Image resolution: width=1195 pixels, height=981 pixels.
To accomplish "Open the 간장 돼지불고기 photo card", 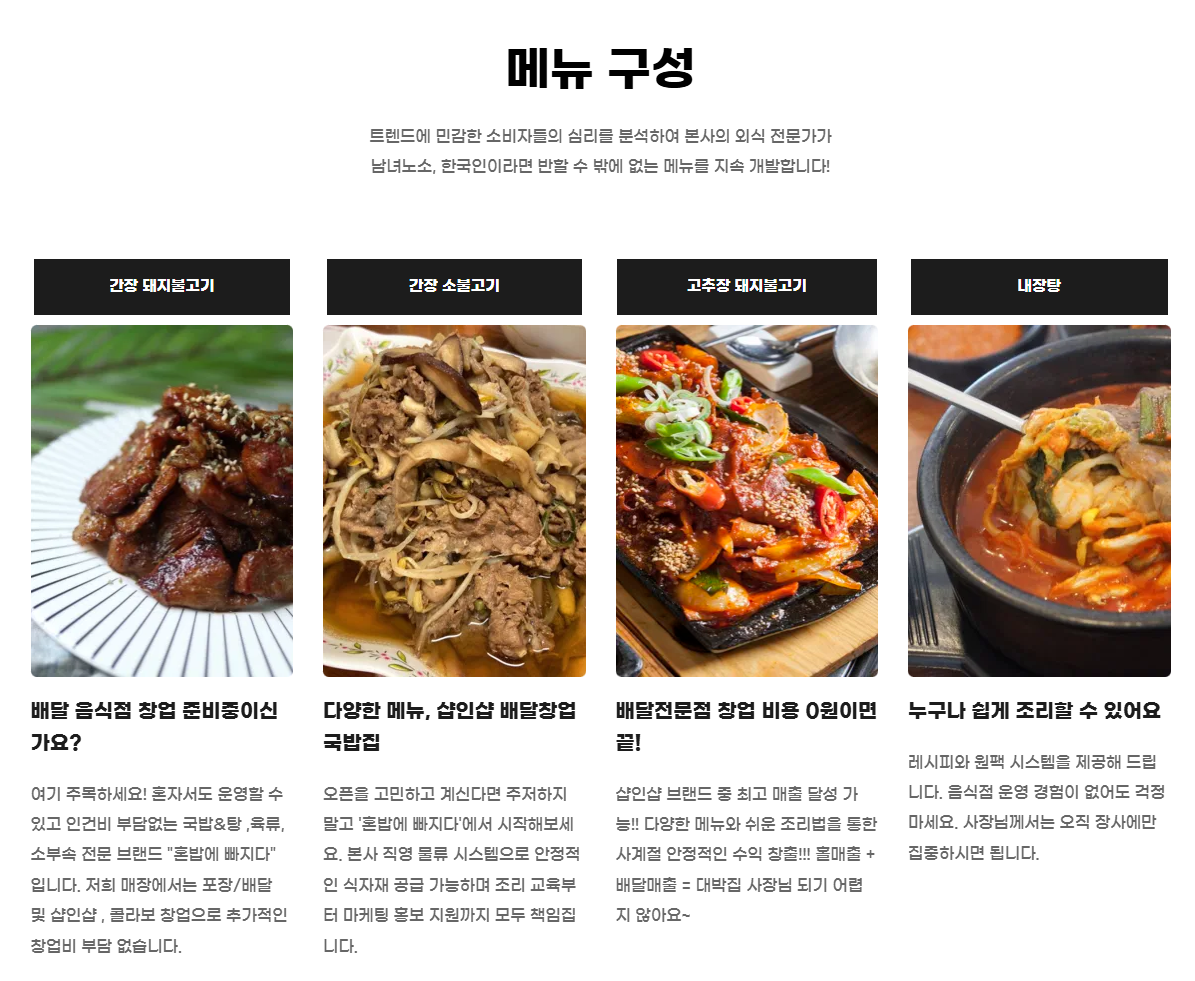I will 162,501.
